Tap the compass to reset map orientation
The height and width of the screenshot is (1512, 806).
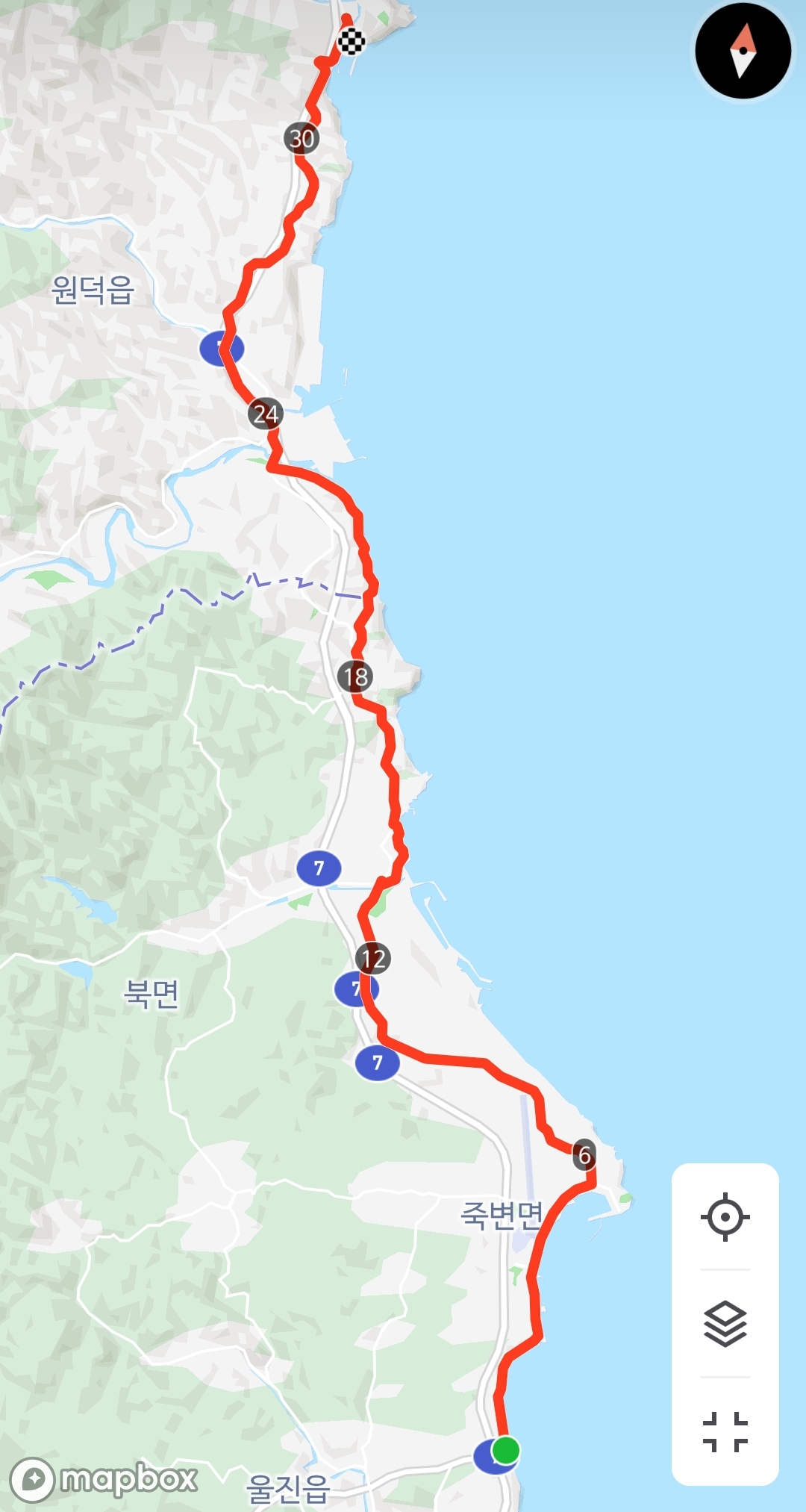pyautogui.click(x=743, y=51)
